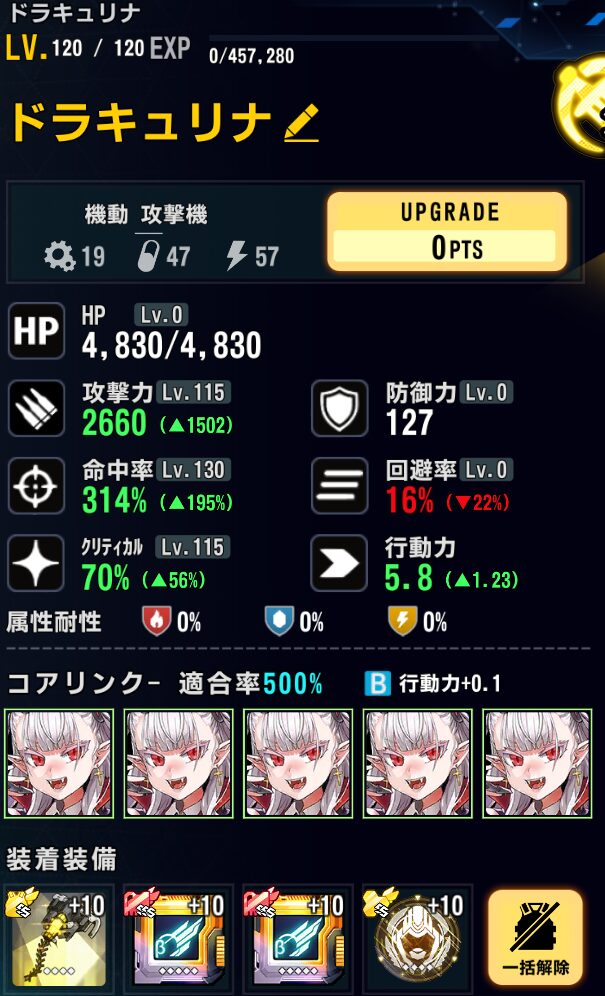Open the first core link slot

coord(59,764)
